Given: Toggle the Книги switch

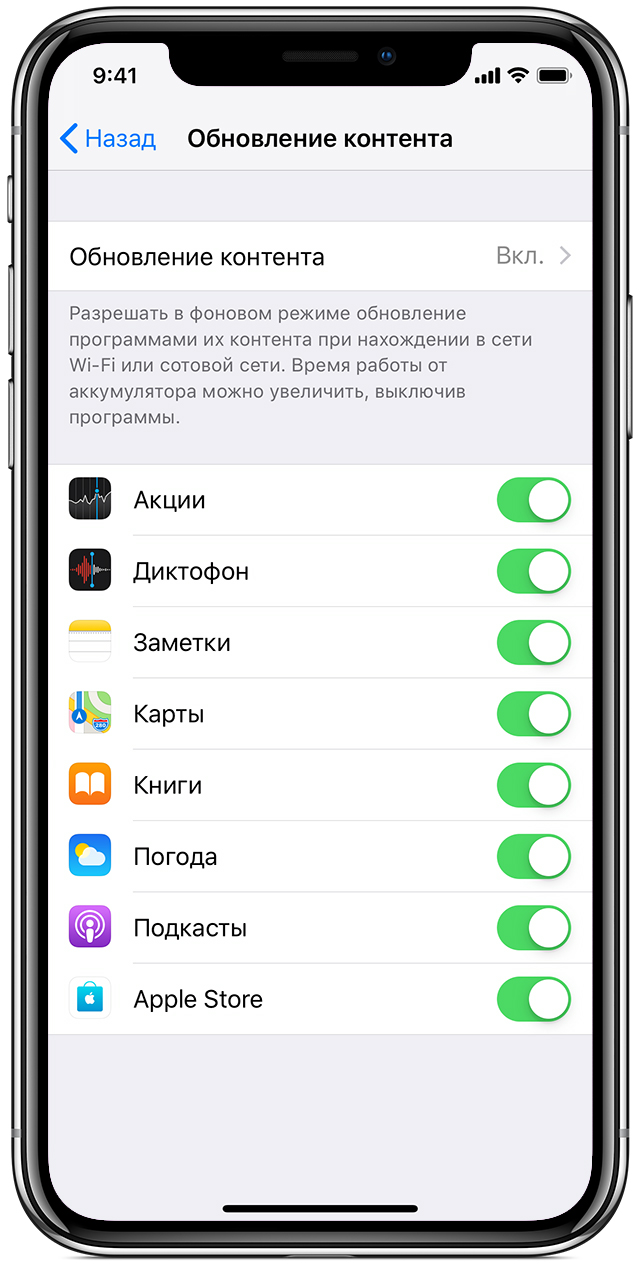Looking at the screenshot, I should (533, 786).
